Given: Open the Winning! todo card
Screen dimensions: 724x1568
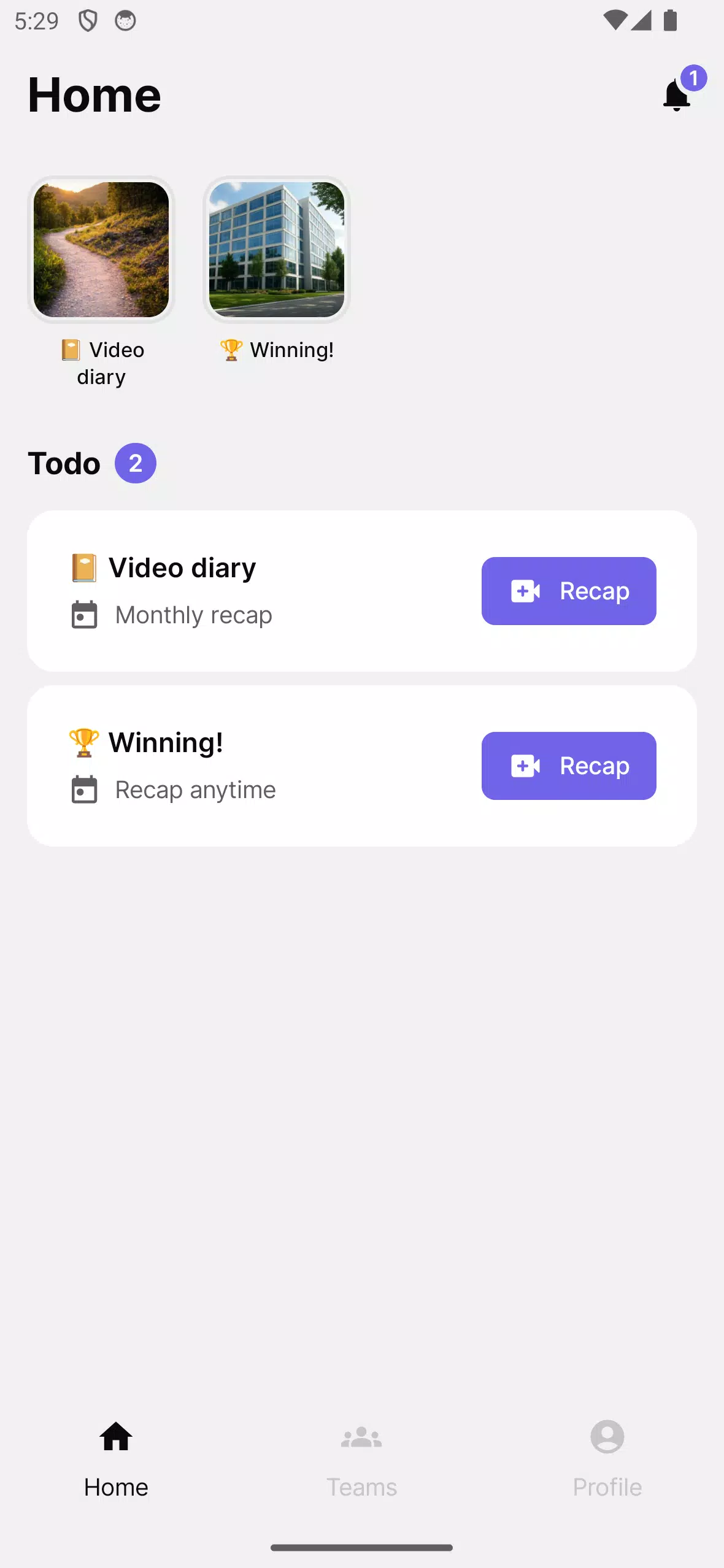Looking at the screenshot, I should coord(245,766).
